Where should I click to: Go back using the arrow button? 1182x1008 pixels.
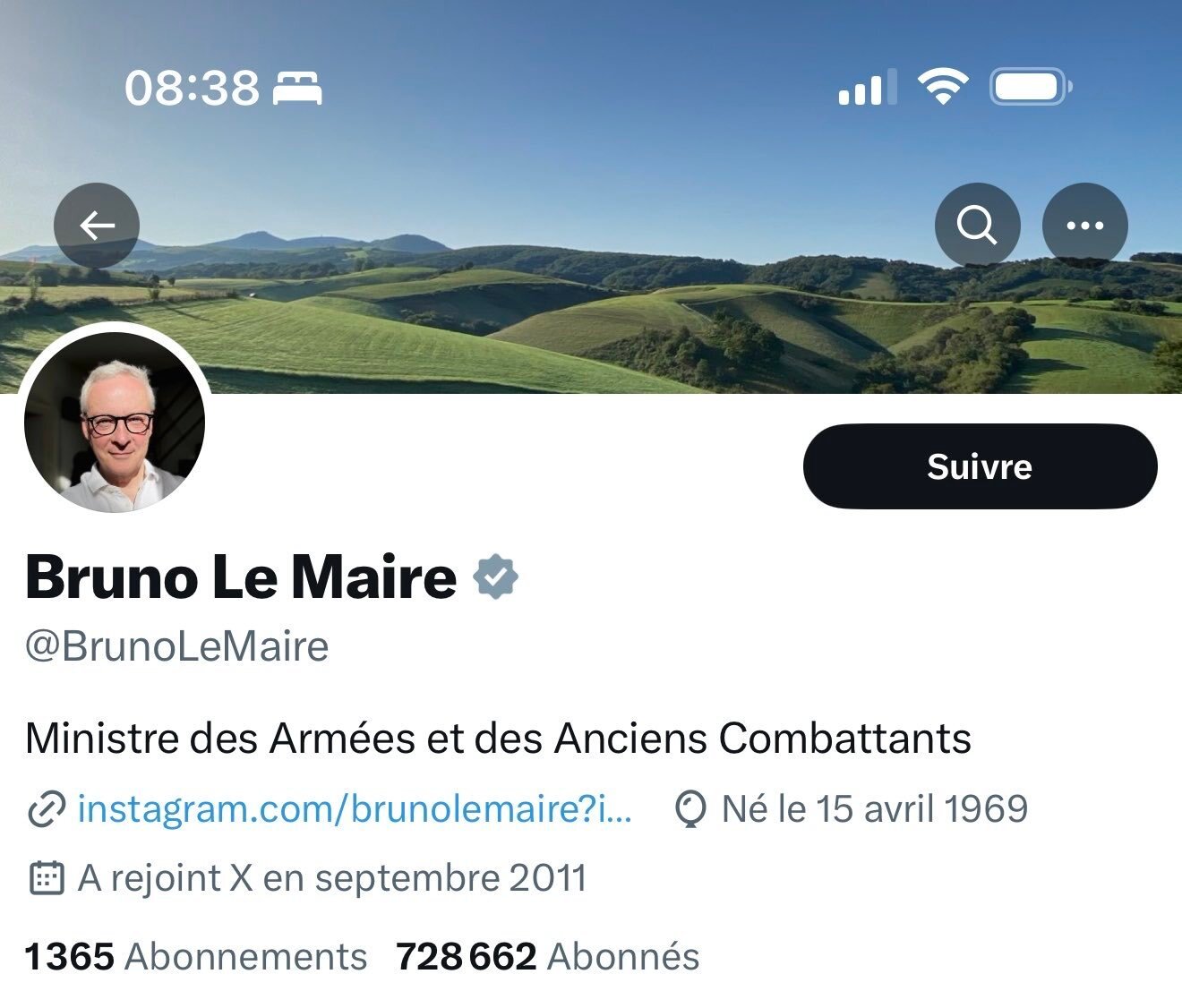coord(97,226)
